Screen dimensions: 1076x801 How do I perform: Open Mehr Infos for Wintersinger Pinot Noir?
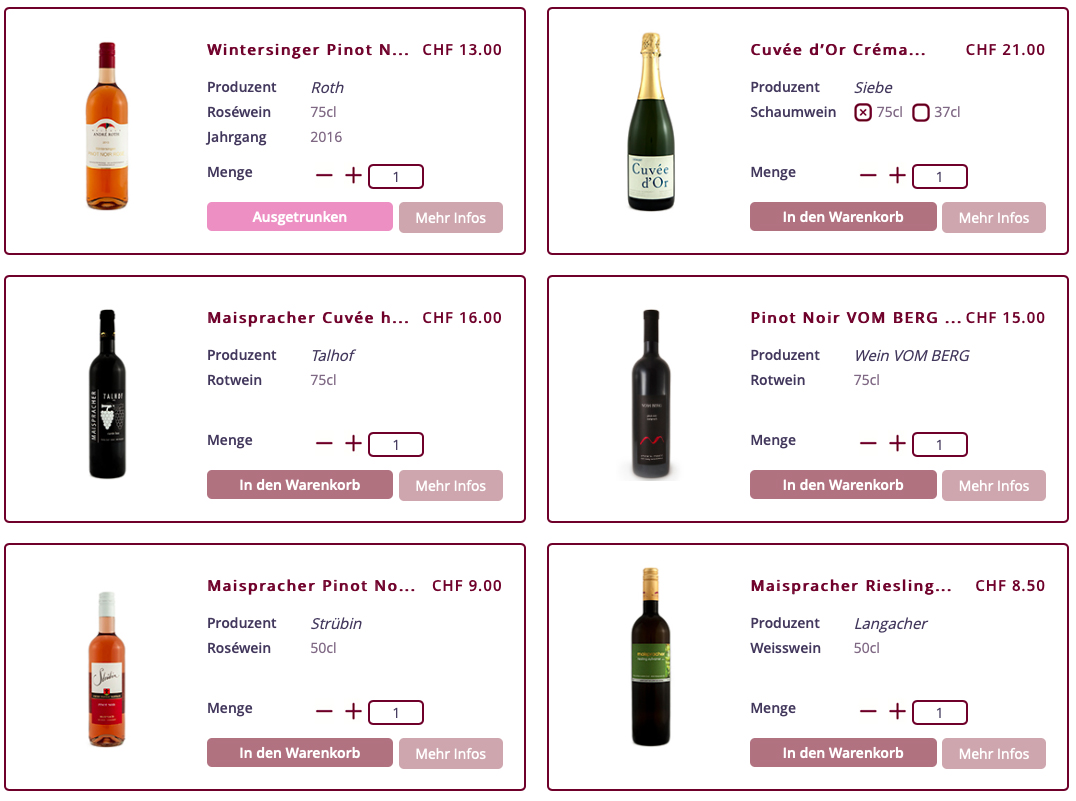pyautogui.click(x=450, y=217)
